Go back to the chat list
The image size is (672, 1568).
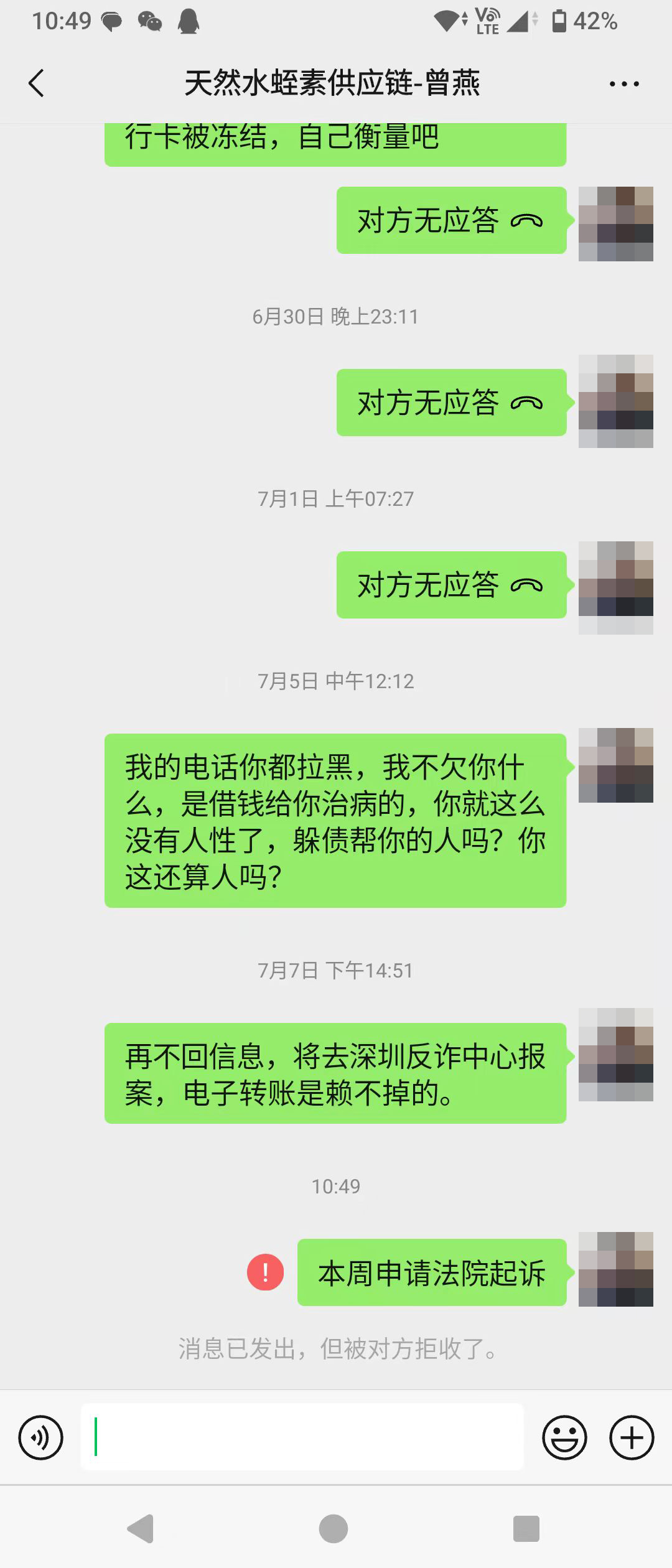36,83
